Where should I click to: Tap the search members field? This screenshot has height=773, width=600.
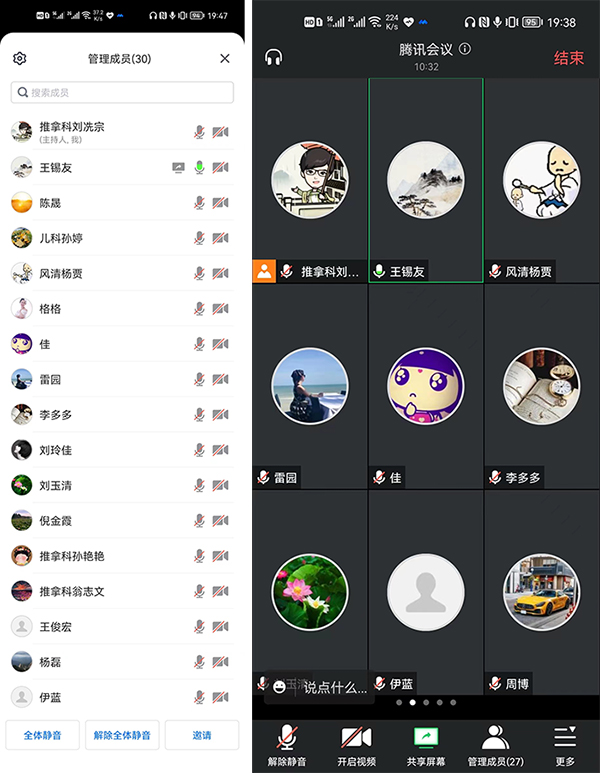[122, 92]
